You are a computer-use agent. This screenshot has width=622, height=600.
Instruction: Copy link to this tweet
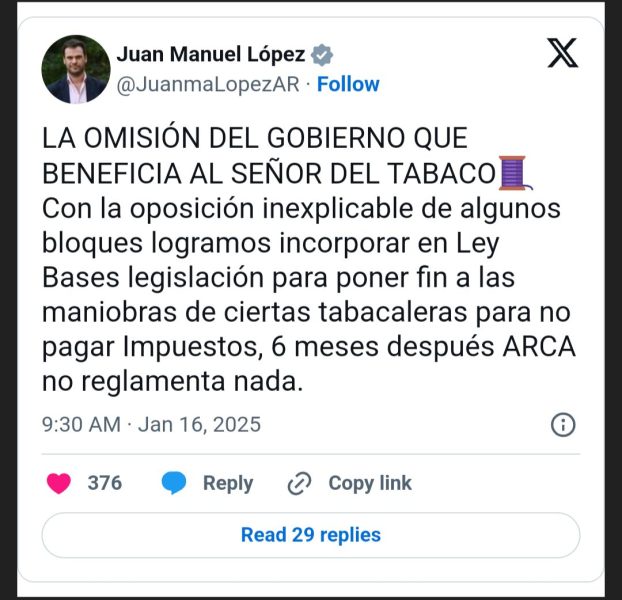[349, 483]
